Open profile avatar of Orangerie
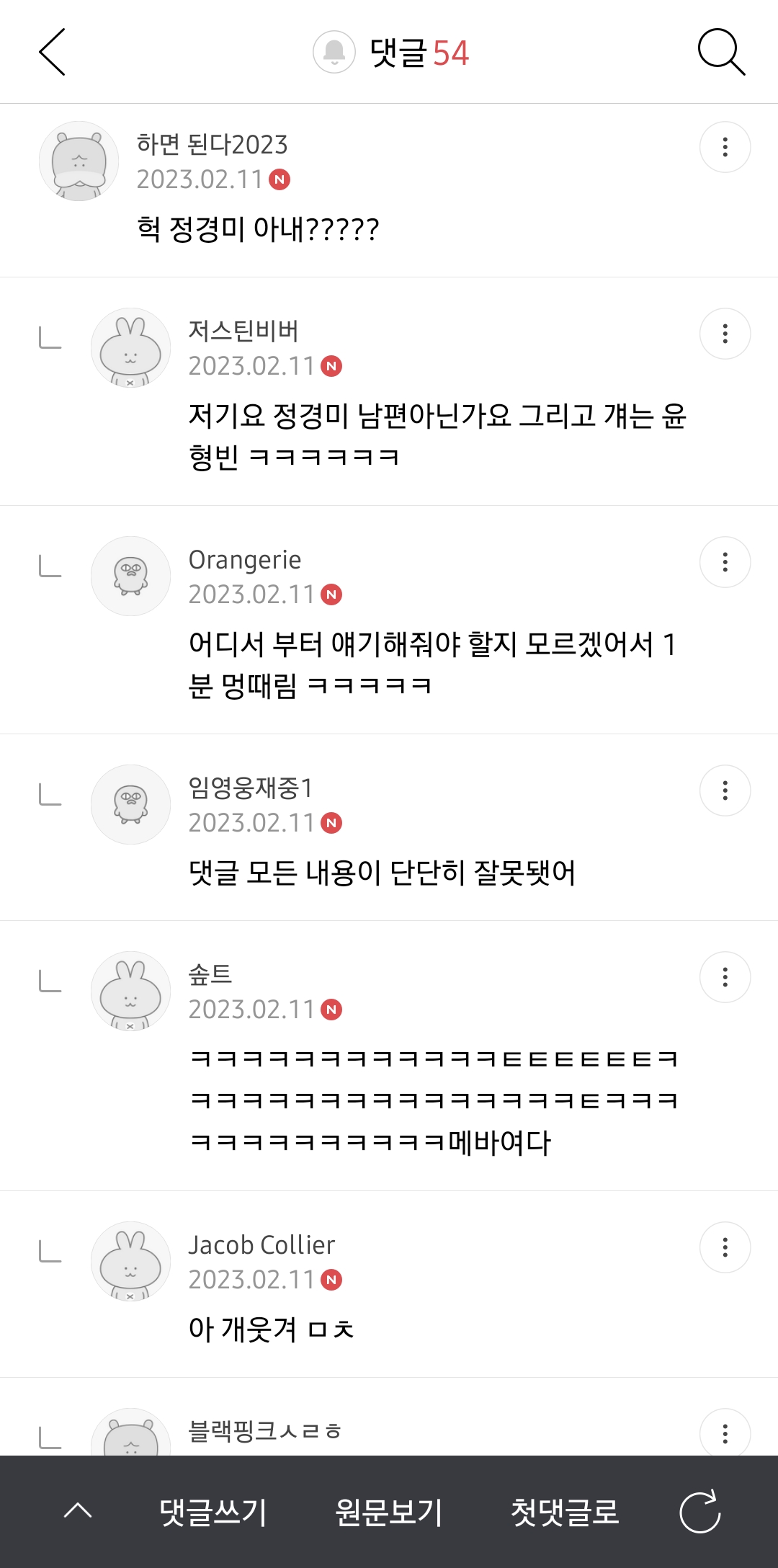 pyautogui.click(x=130, y=575)
